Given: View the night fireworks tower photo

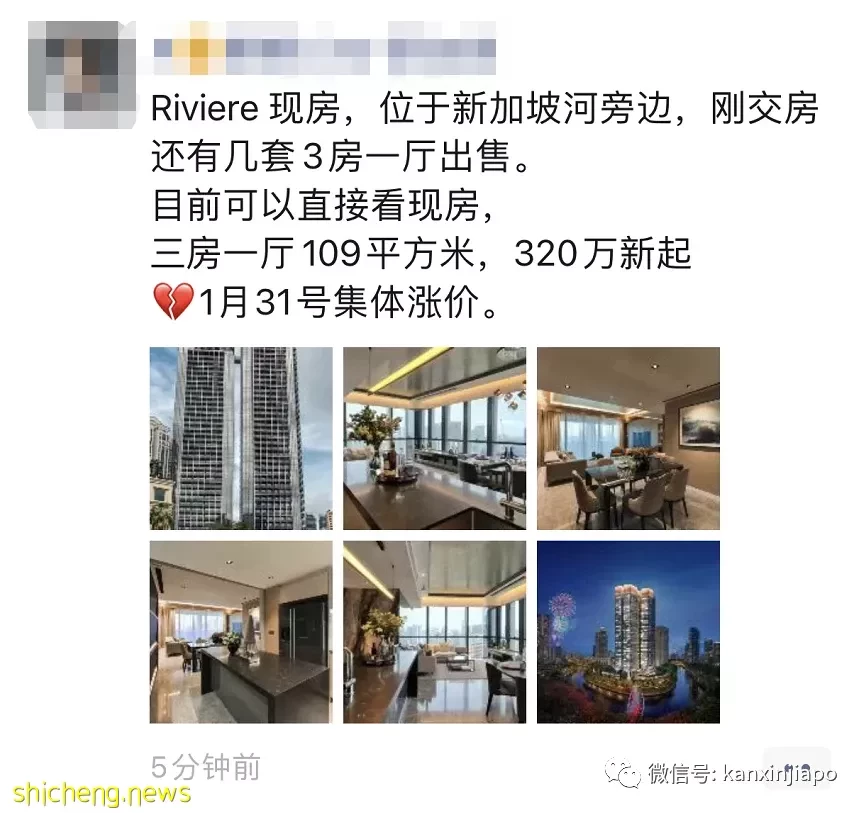Looking at the screenshot, I should pos(628,632).
